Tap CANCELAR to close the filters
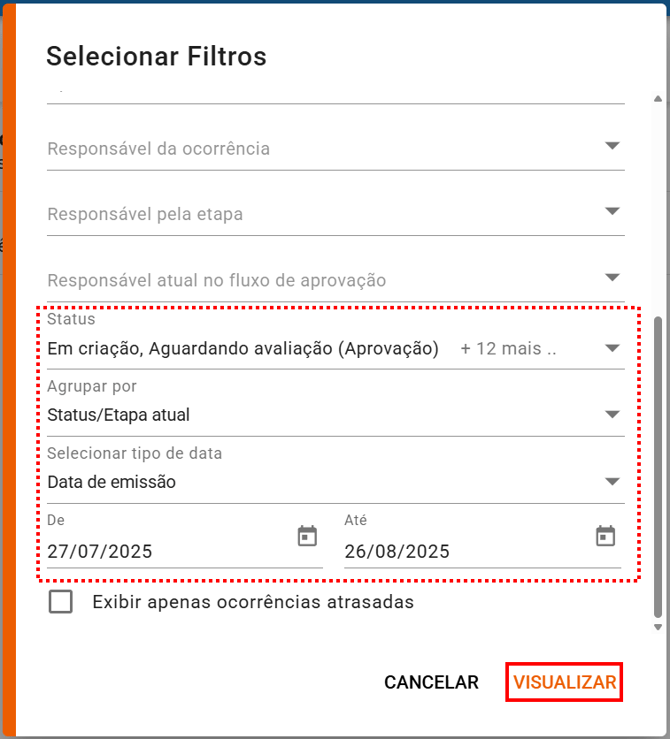Screen dimensions: 670x739 pyautogui.click(x=431, y=682)
